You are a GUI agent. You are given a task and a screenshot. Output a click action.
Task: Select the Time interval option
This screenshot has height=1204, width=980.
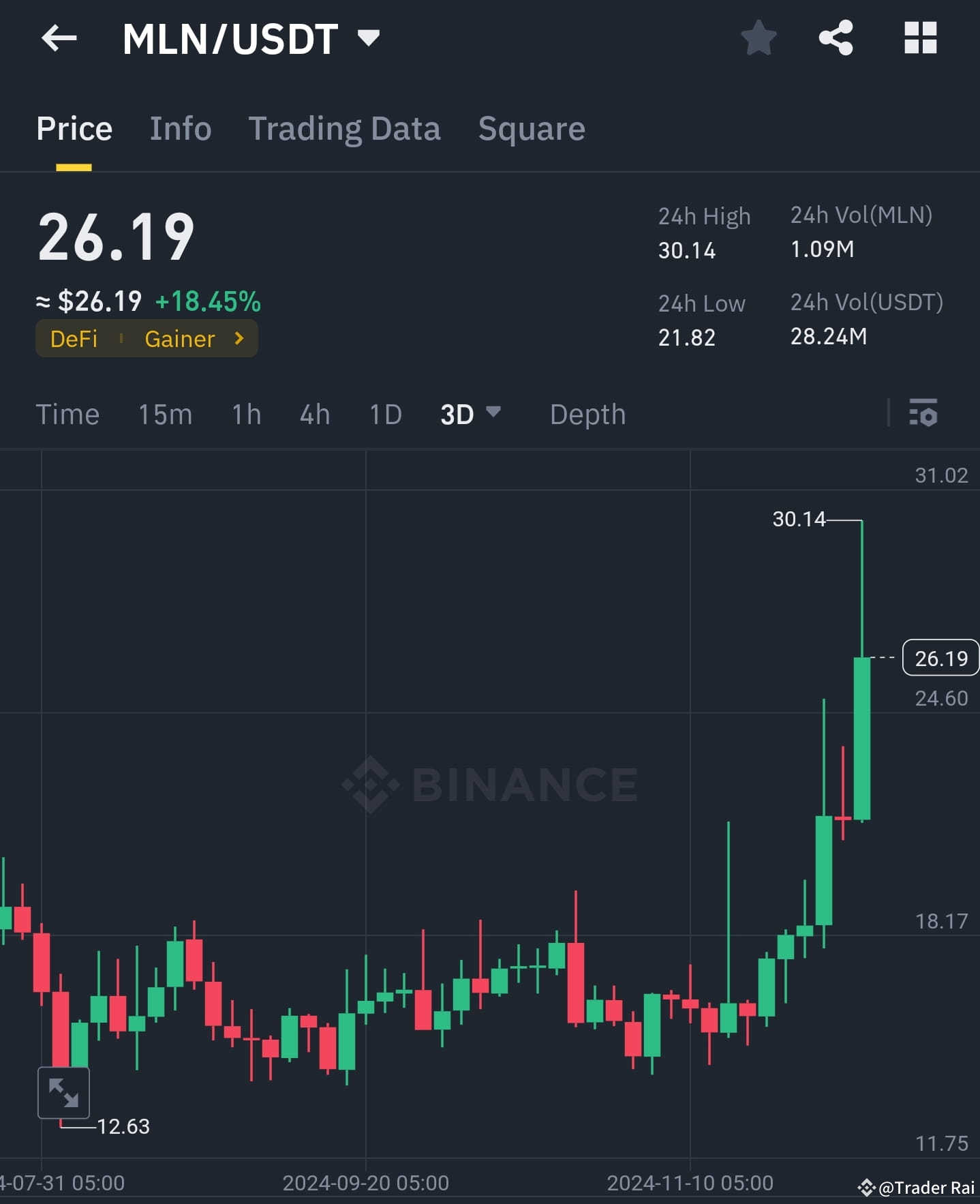67,414
